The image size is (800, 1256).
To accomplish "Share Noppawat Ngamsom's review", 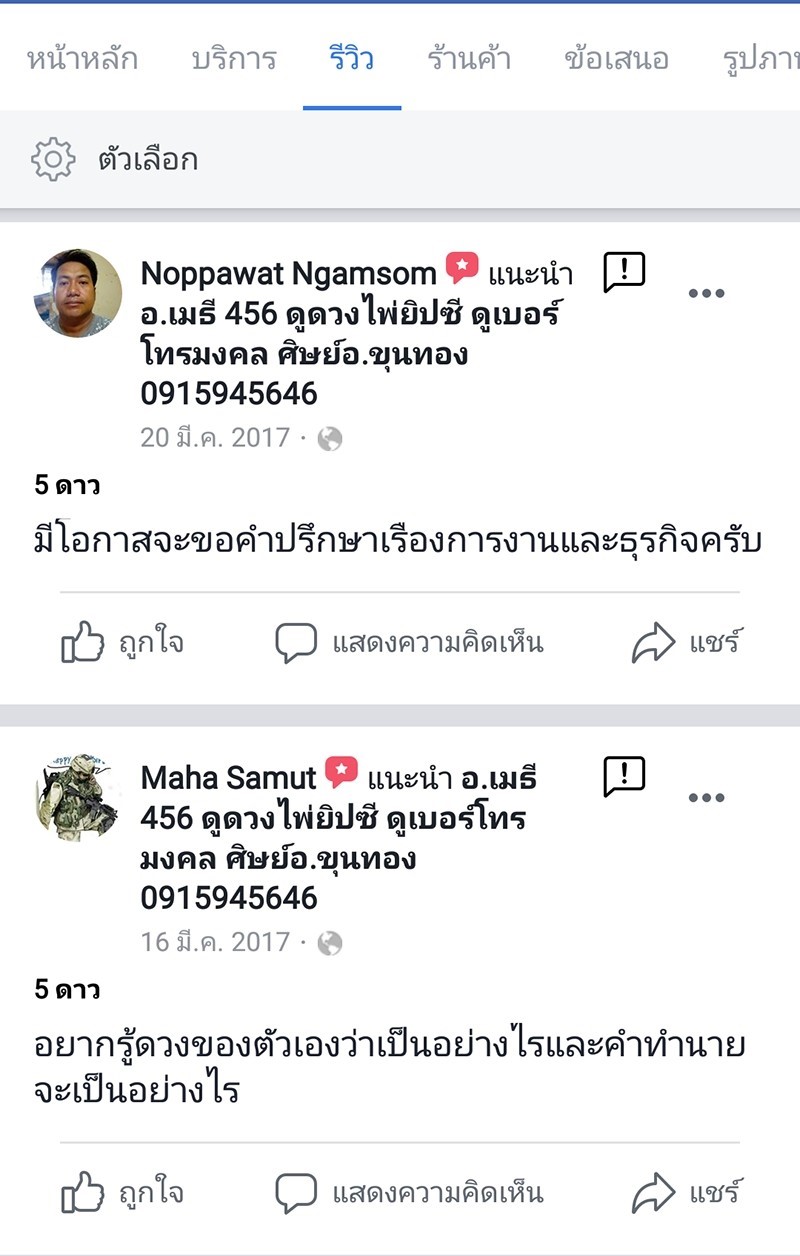I will click(x=686, y=642).
